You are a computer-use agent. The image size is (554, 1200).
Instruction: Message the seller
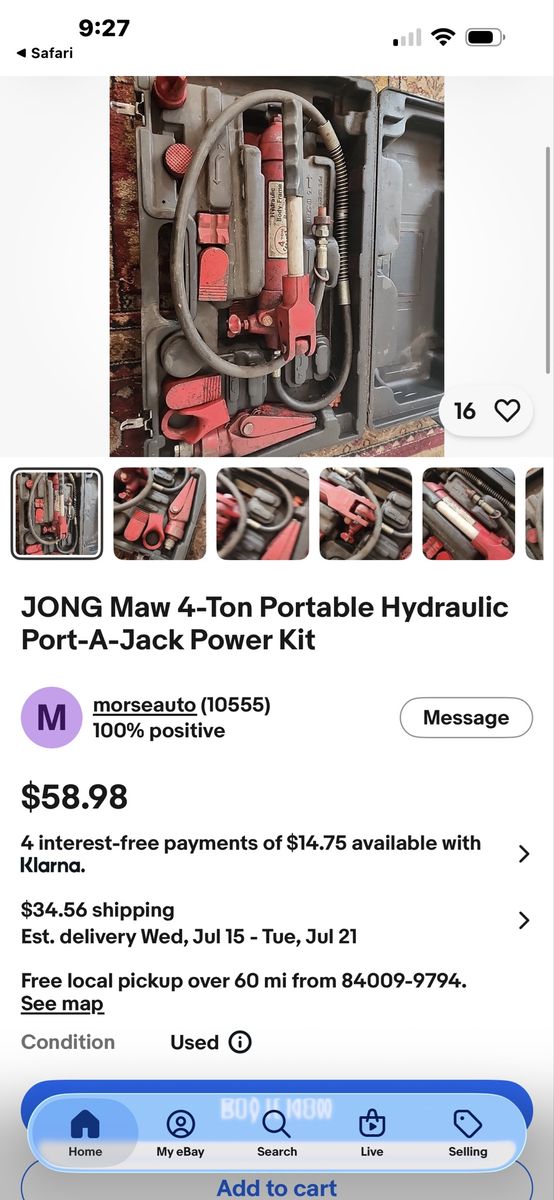pyautogui.click(x=466, y=717)
